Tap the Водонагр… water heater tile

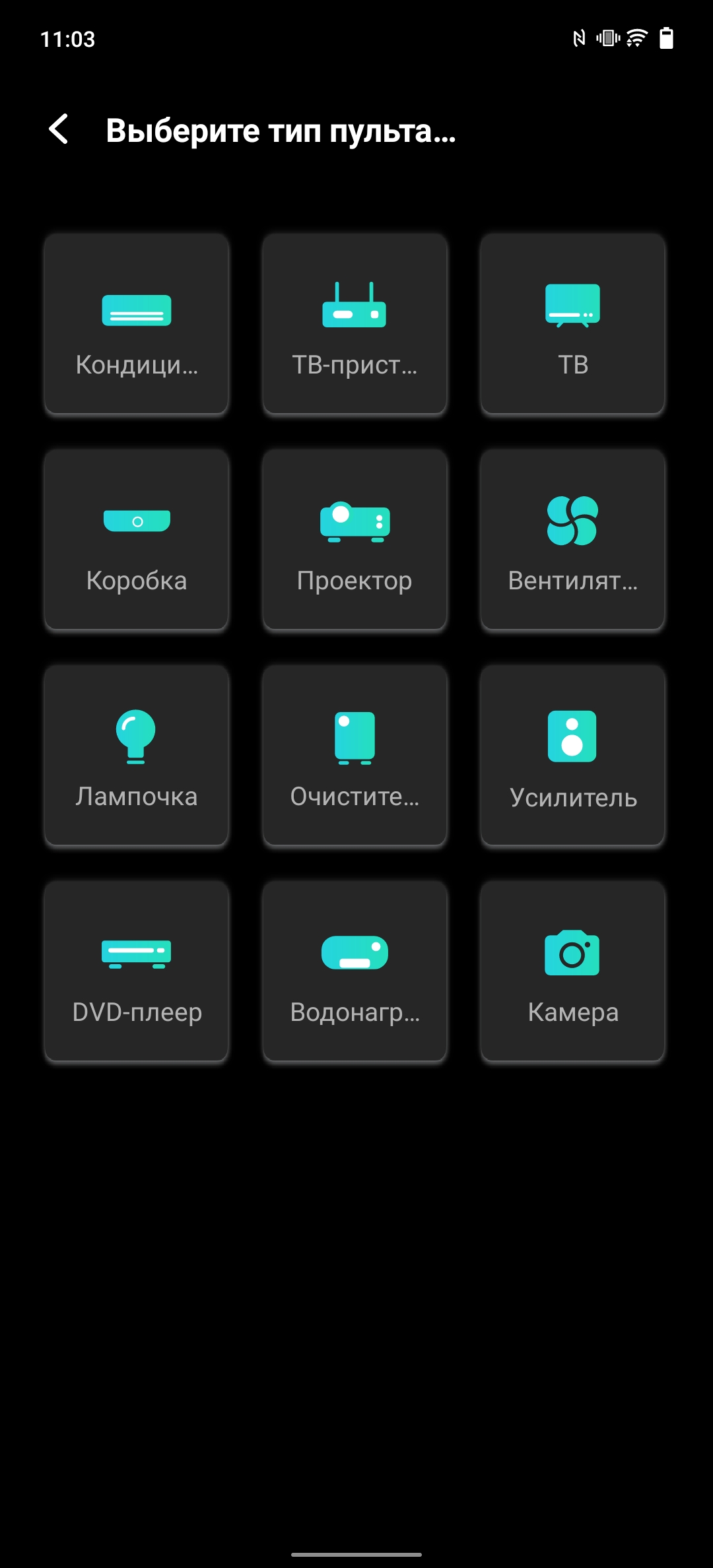(x=355, y=971)
